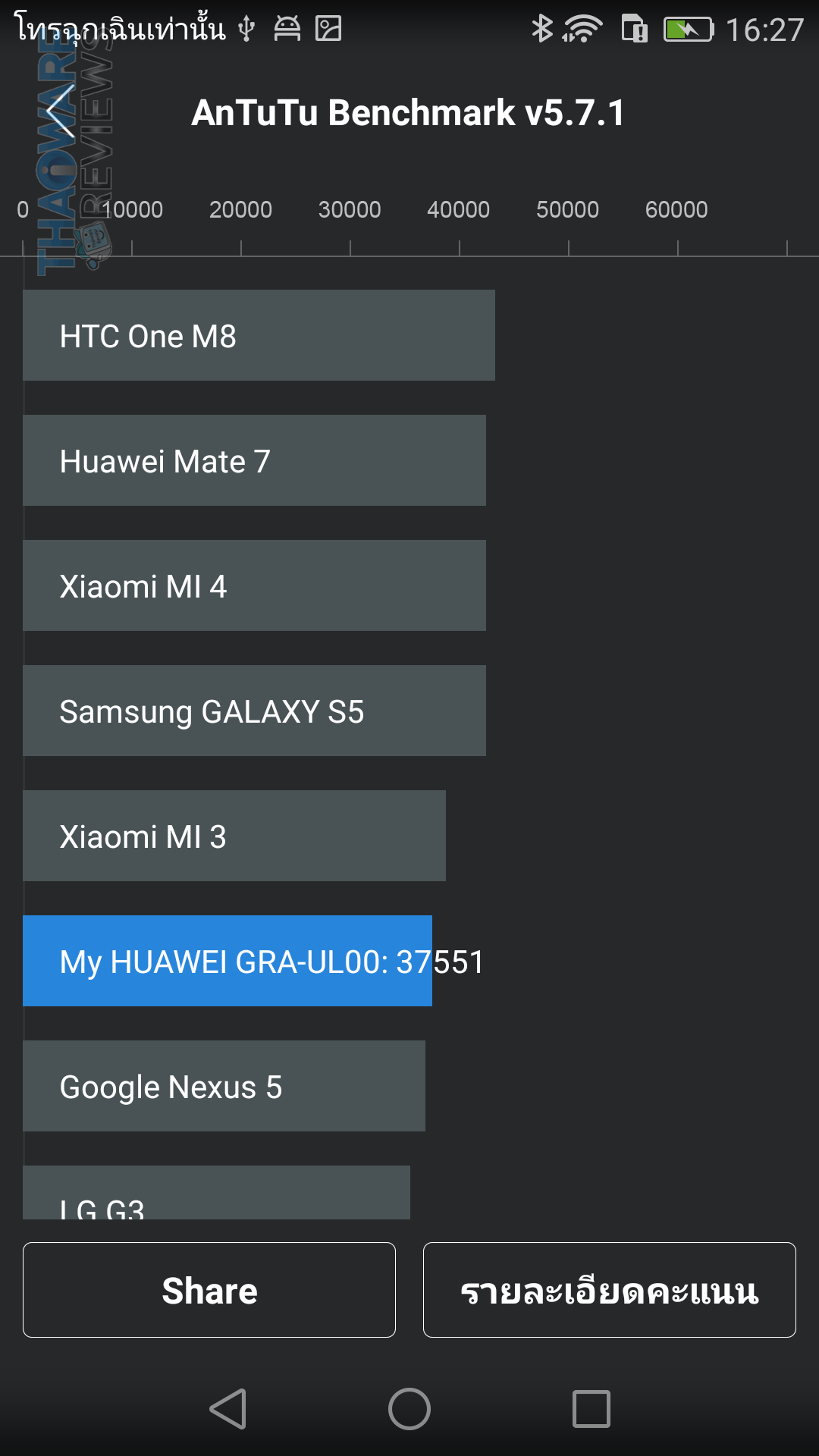Open รายละเอียดคะแนน score details
The width and height of the screenshot is (819, 1456).
coord(609,1290)
